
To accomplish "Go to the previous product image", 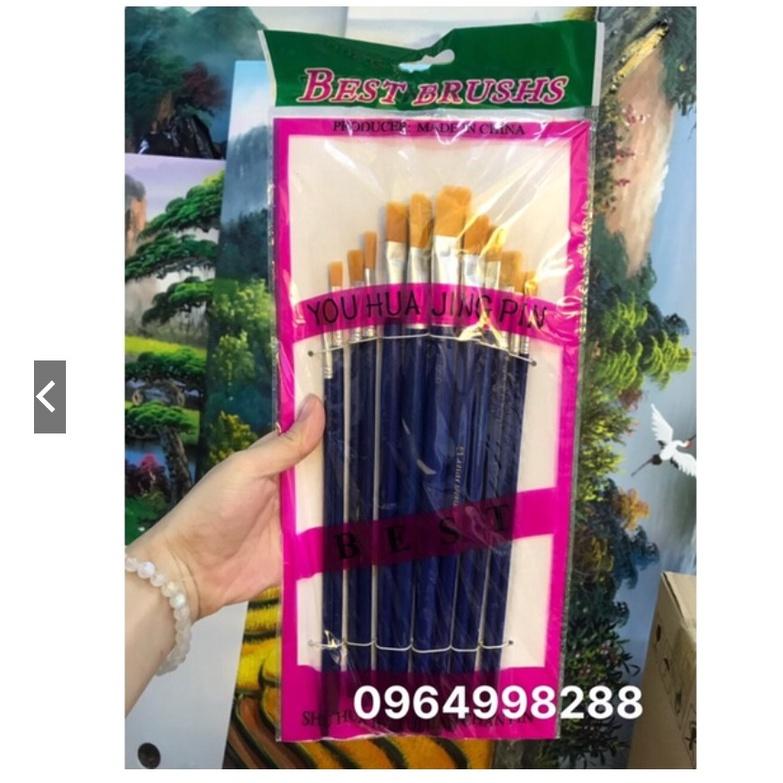I will (x=50, y=397).
